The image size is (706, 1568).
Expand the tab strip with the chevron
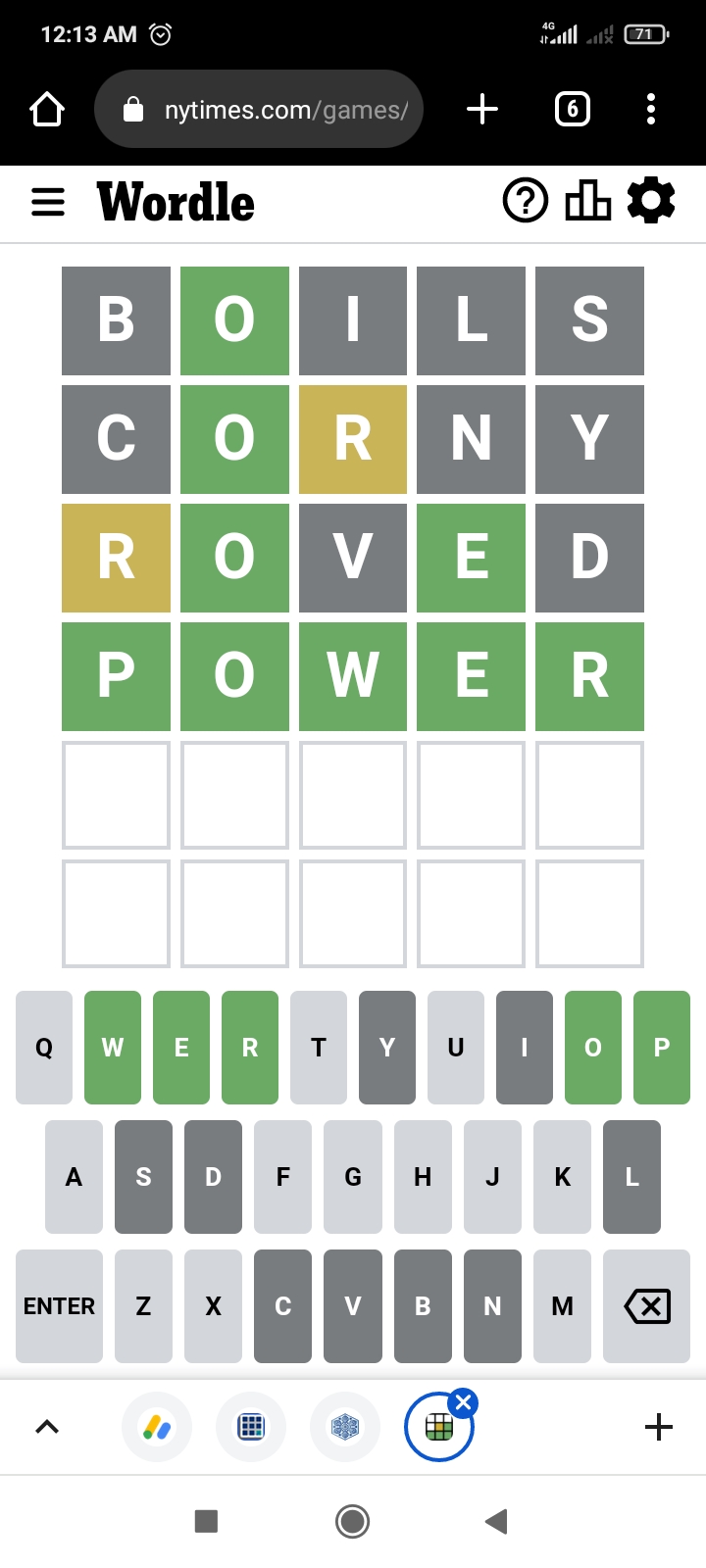[x=47, y=1427]
